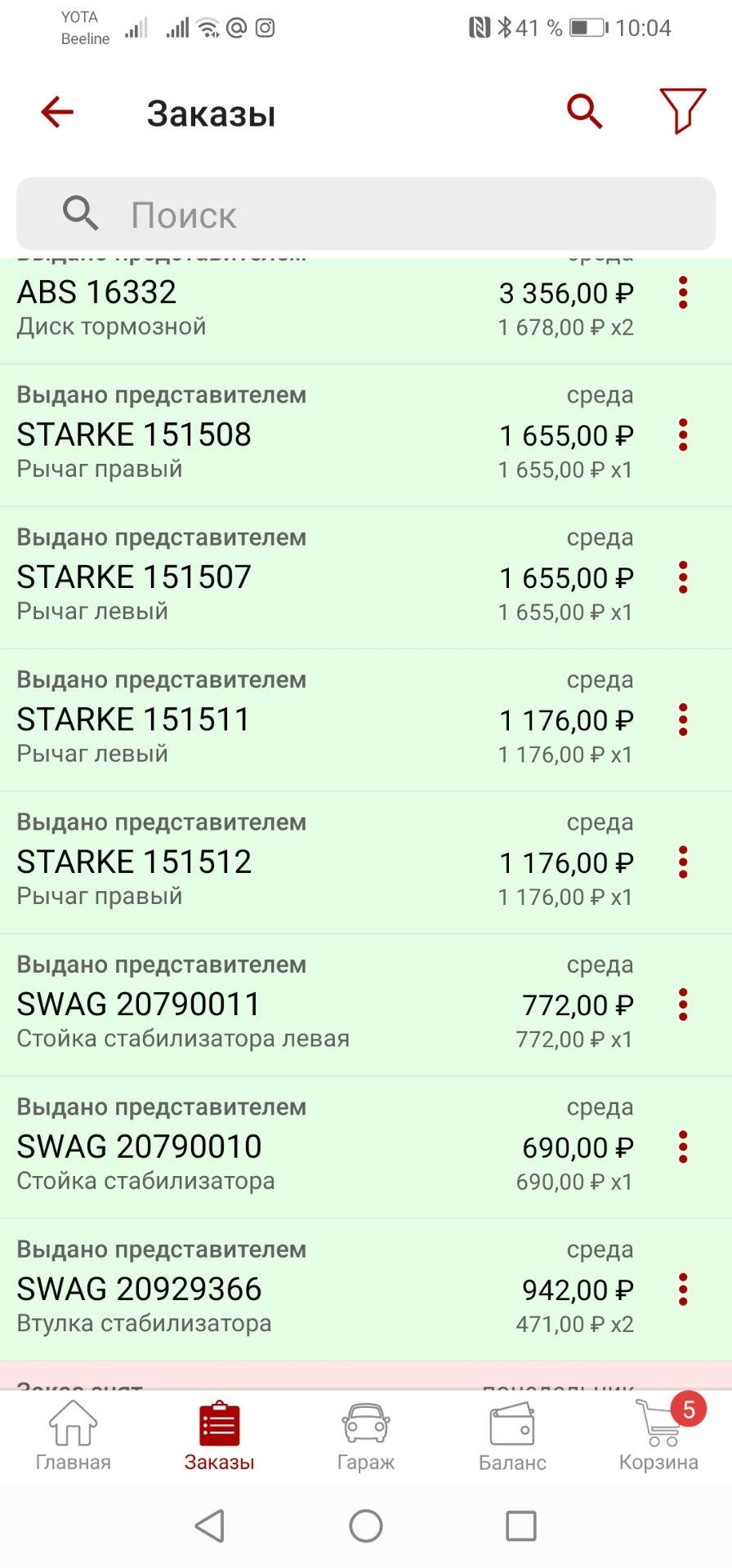Open options menu for STARKE 151508
This screenshot has width=732, height=1568.
click(683, 436)
